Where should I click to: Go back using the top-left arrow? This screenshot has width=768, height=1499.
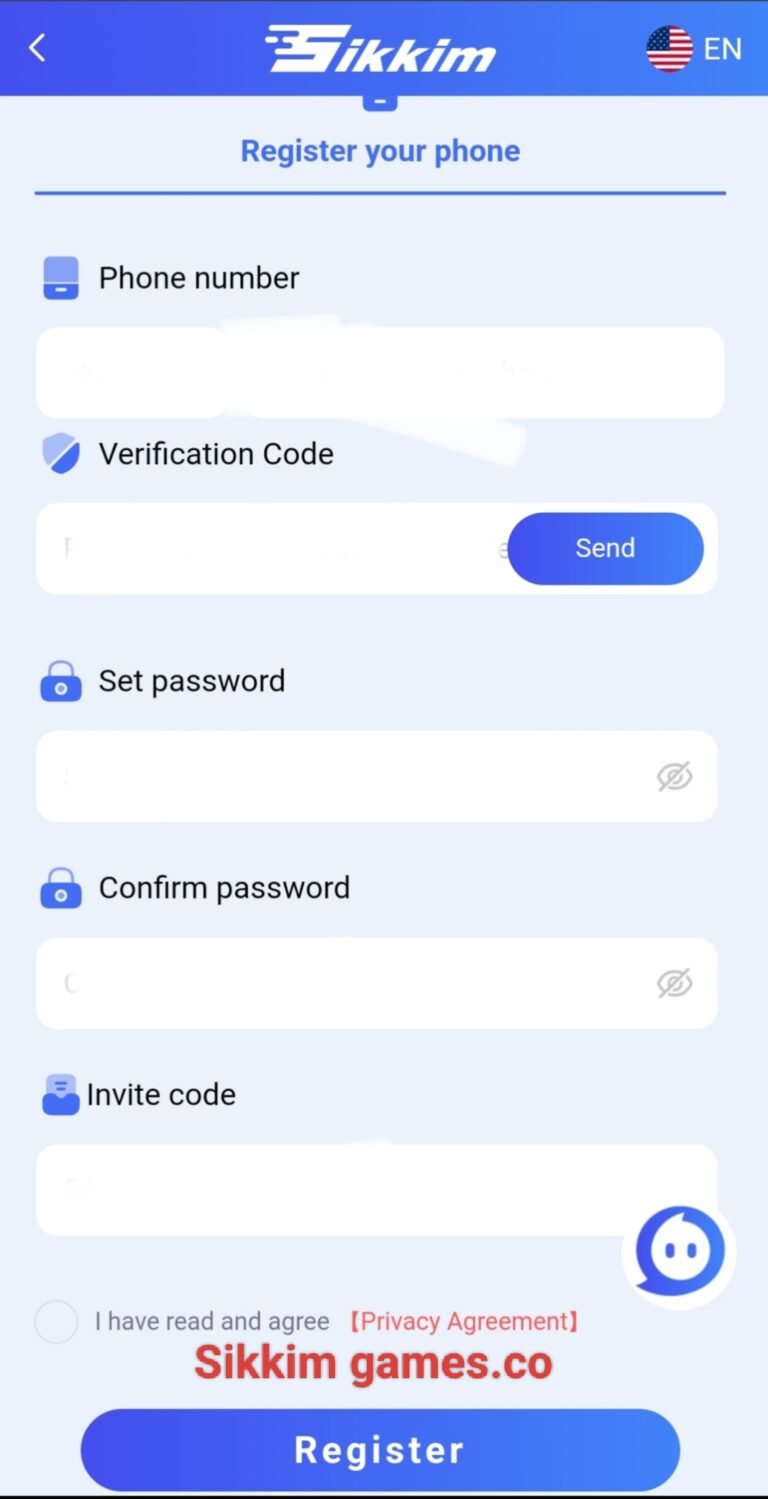coord(37,47)
